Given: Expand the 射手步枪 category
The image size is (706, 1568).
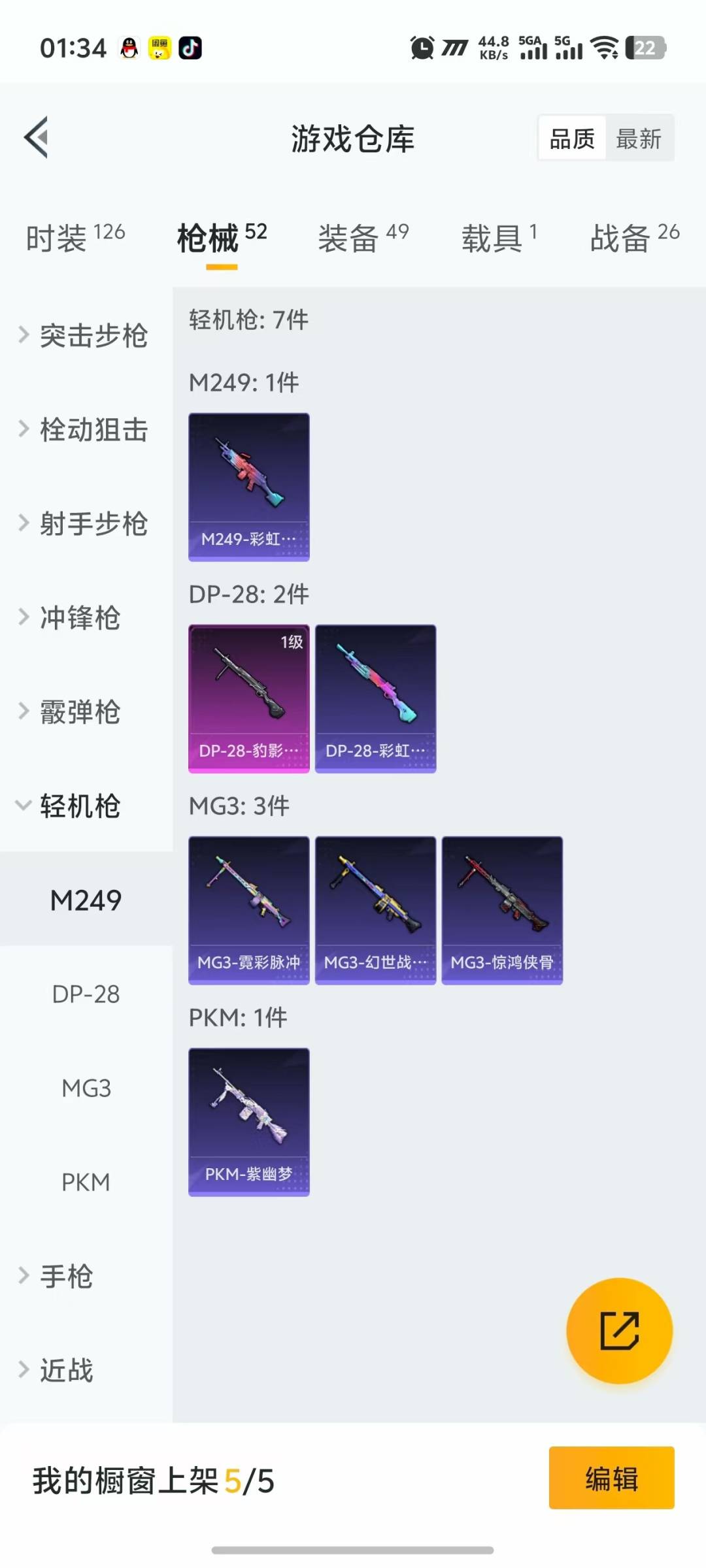Looking at the screenshot, I should pyautogui.click(x=85, y=524).
